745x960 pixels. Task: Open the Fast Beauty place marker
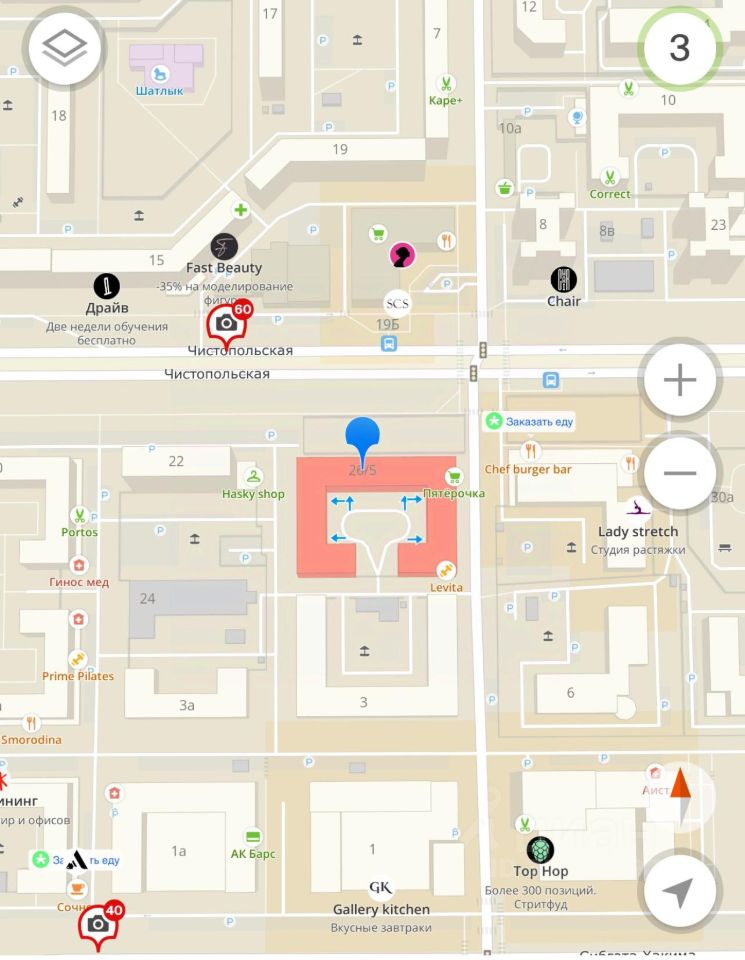point(224,246)
